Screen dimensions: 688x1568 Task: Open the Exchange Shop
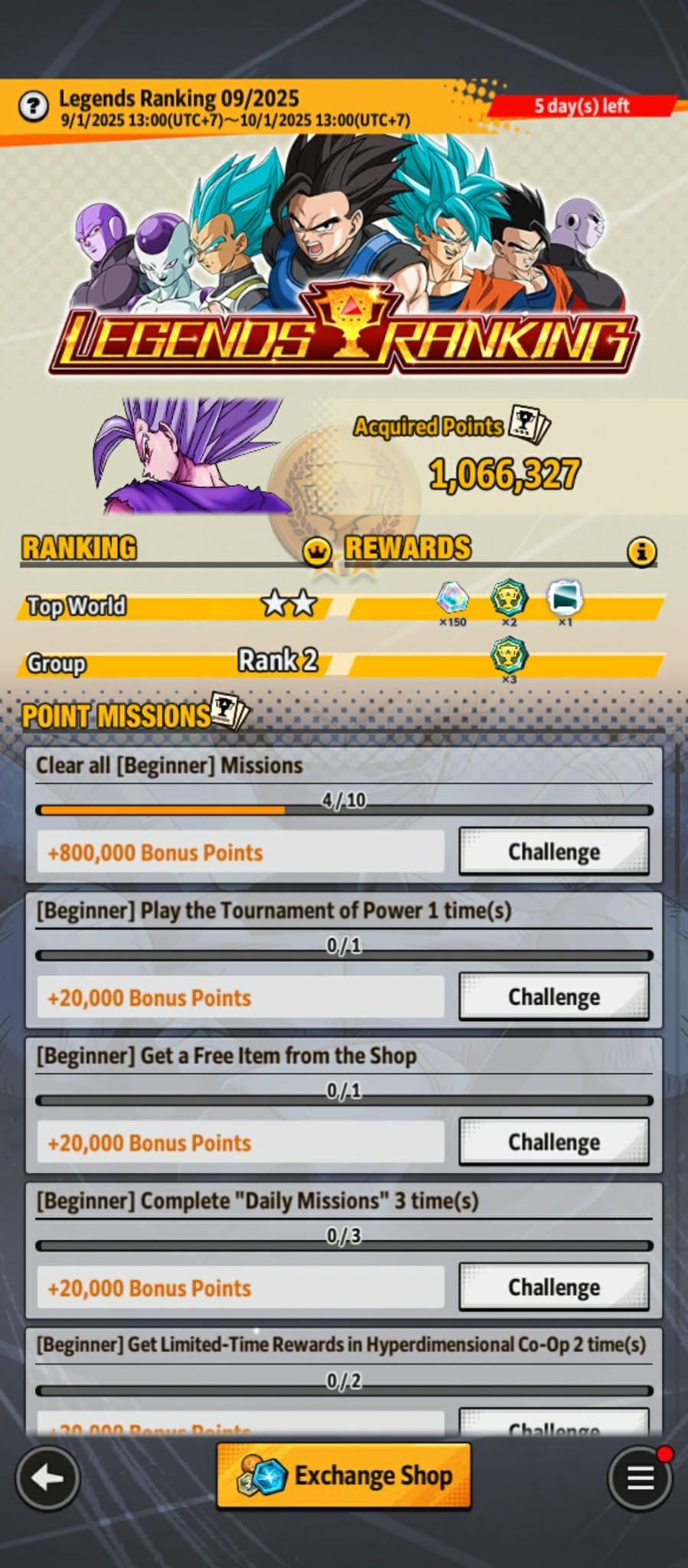pos(344,1475)
